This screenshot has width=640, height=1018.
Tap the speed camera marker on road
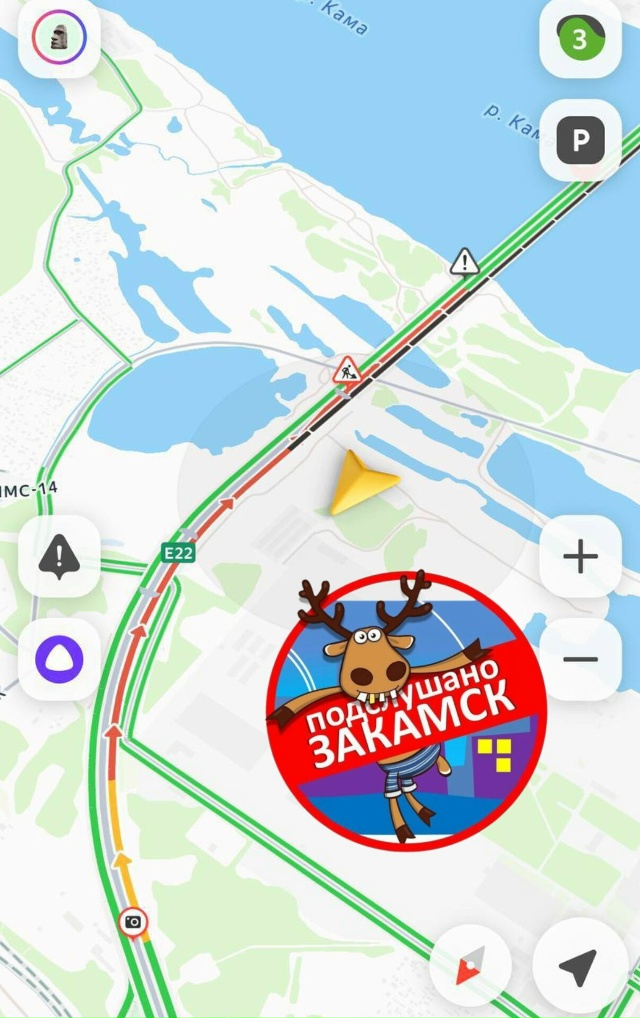(132, 921)
